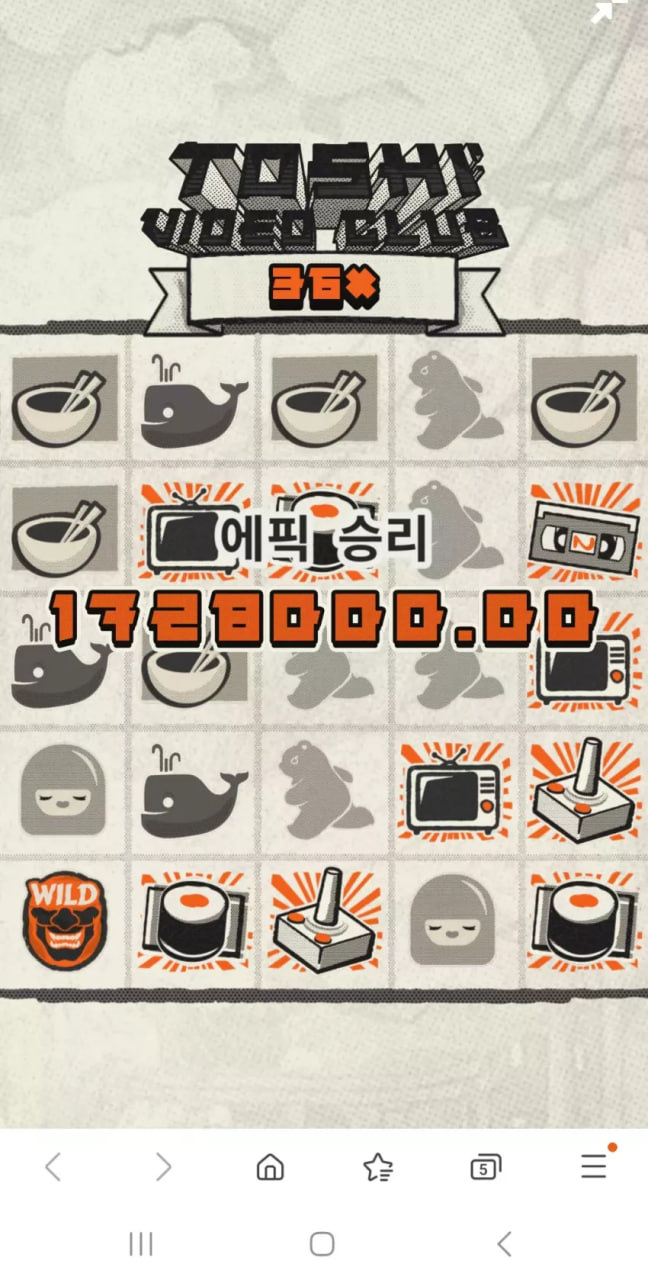Viewport: 648px width, 1280px height.
Task: Open the system recent apps view
Action: (141, 1243)
